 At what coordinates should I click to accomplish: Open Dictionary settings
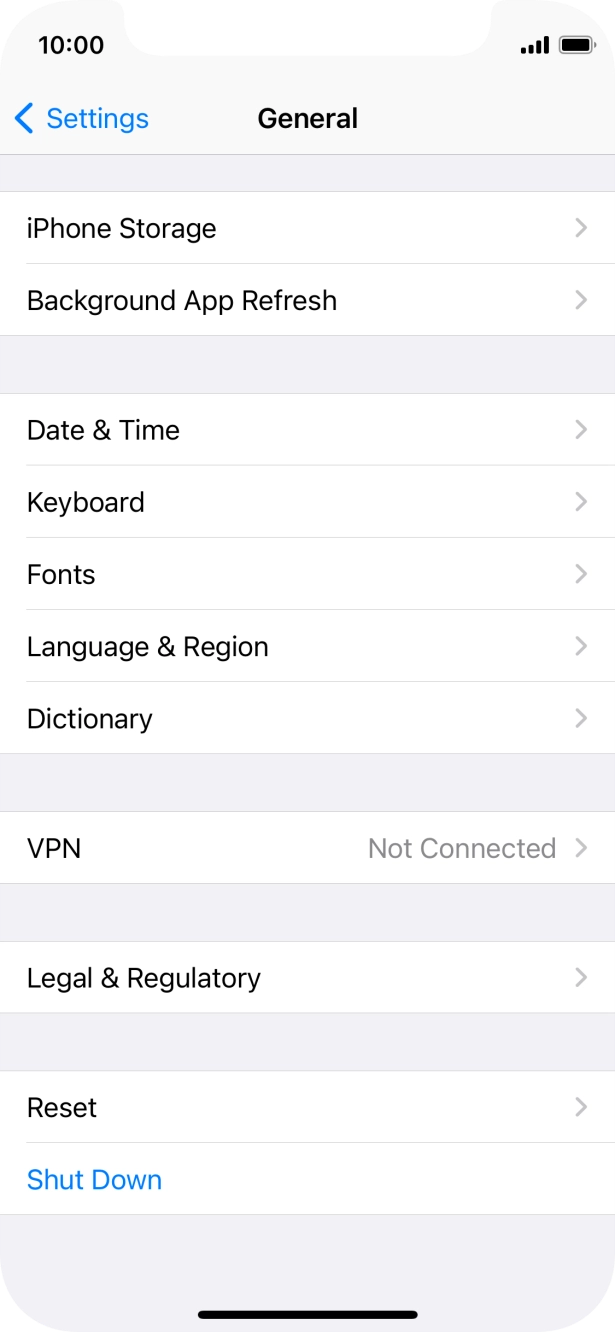pyautogui.click(x=307, y=718)
